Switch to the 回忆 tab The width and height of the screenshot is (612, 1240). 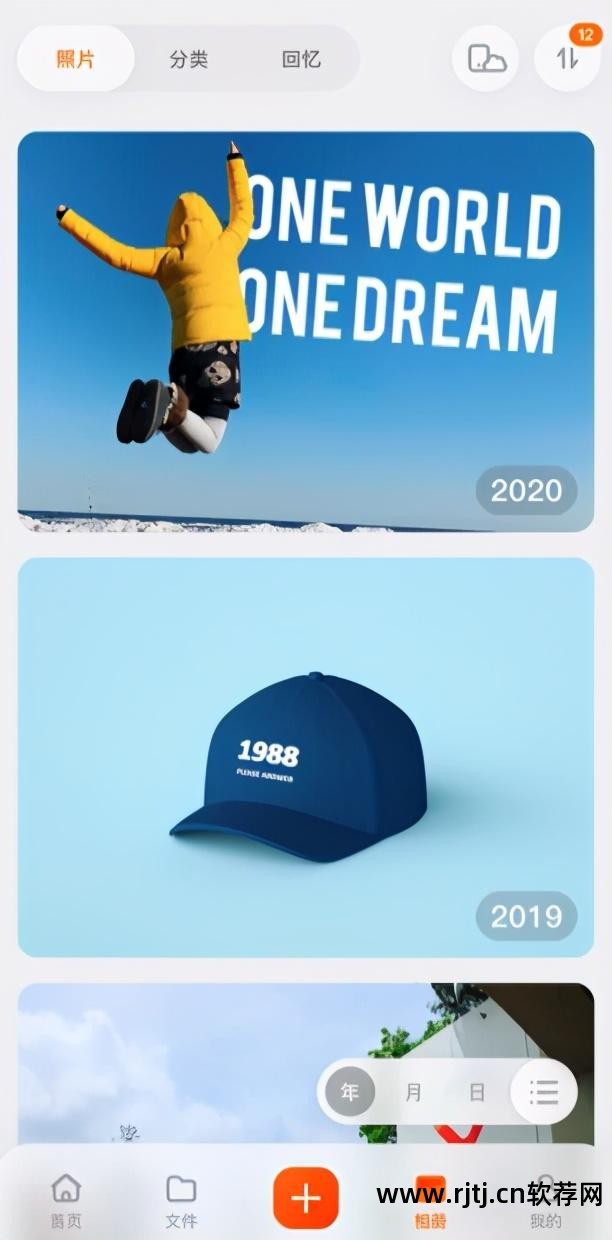(301, 59)
